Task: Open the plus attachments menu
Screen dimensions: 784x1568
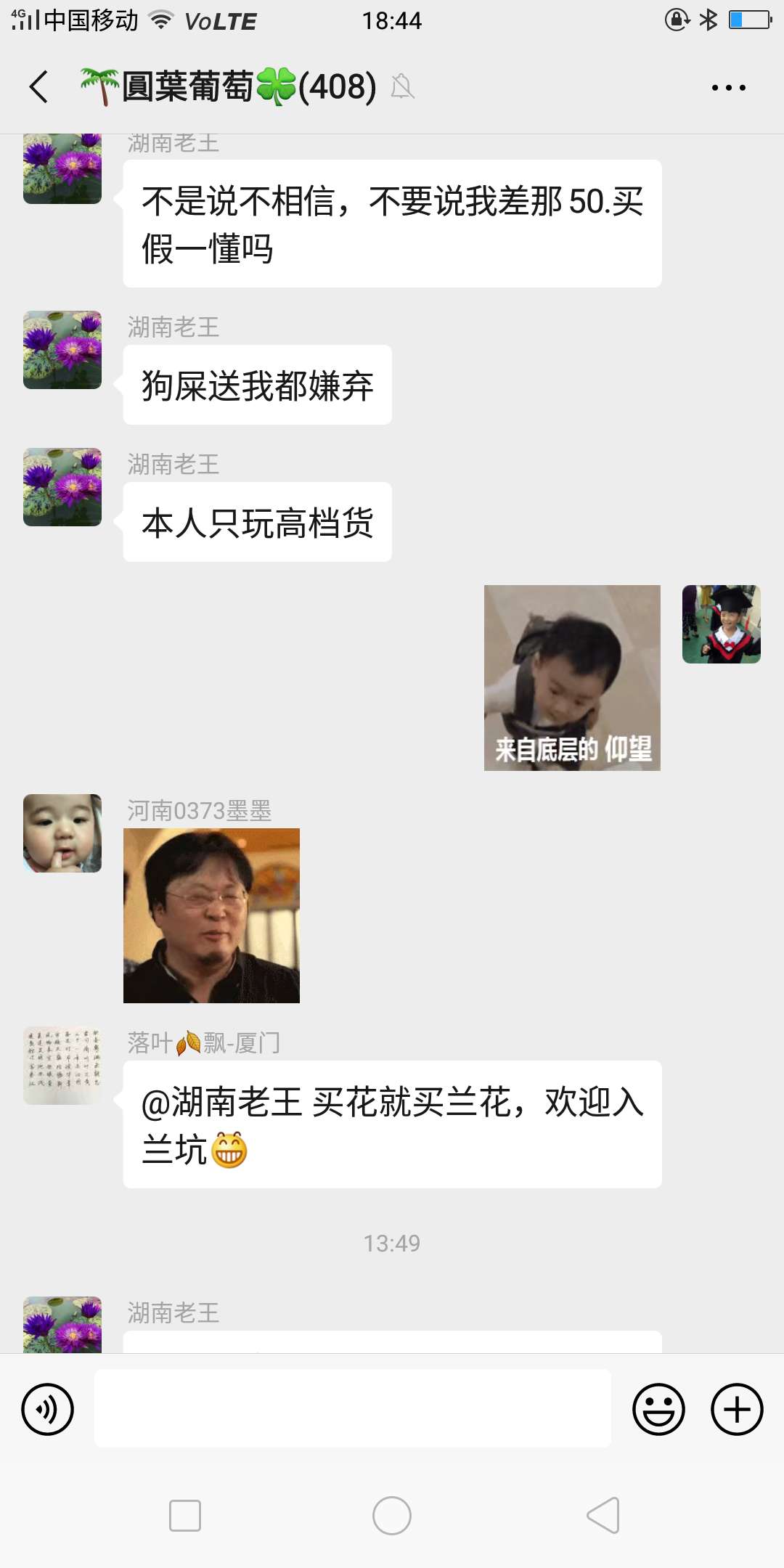Action: [737, 1409]
